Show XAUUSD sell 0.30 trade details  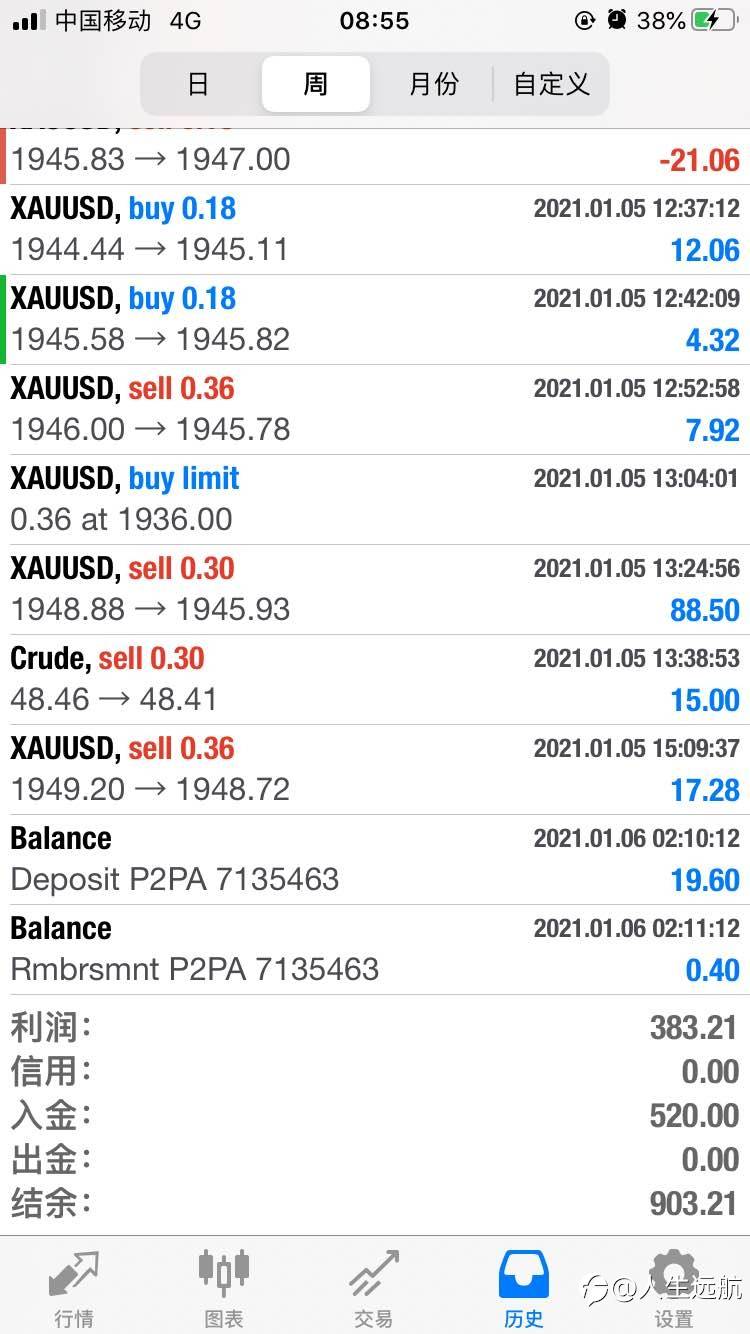[375, 589]
